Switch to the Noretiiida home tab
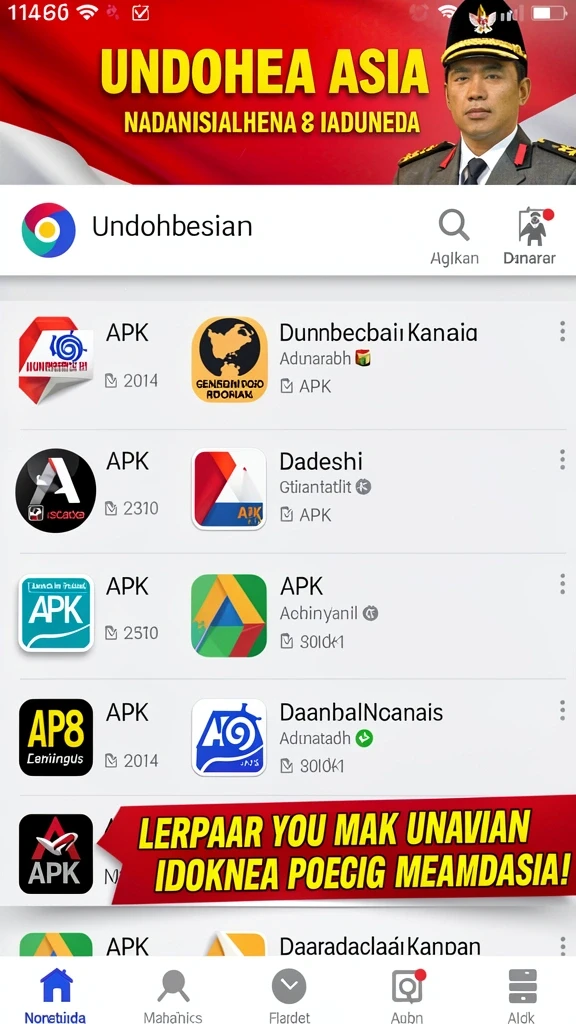Screen dimensions: 576x1024 (55, 994)
